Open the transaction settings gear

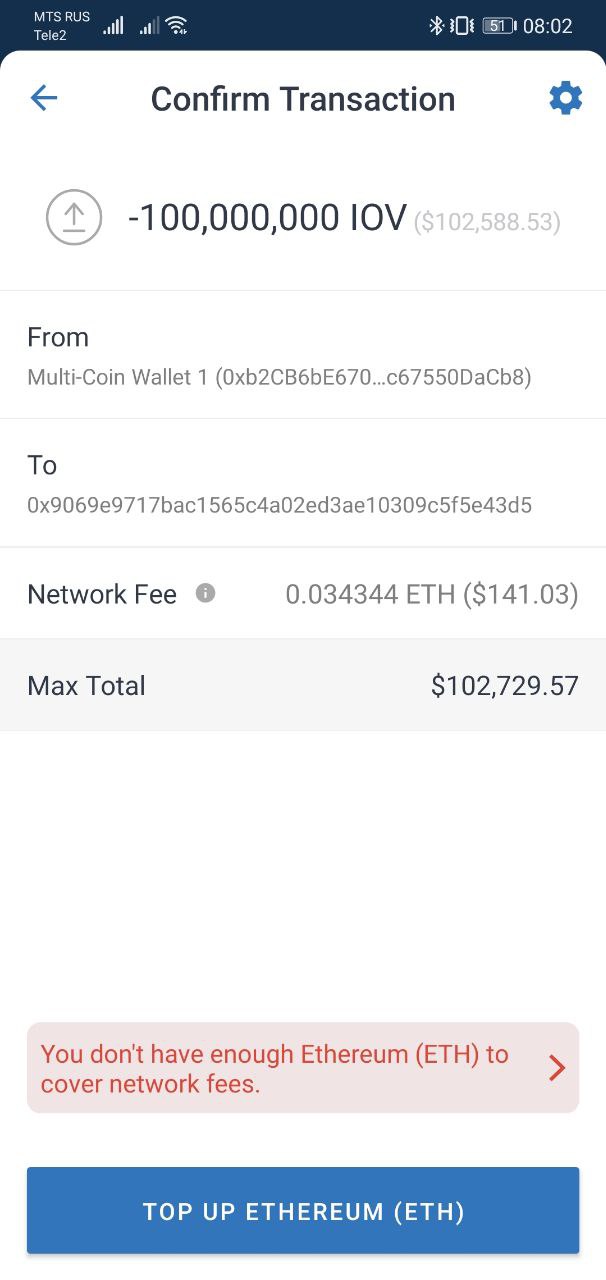(x=566, y=98)
